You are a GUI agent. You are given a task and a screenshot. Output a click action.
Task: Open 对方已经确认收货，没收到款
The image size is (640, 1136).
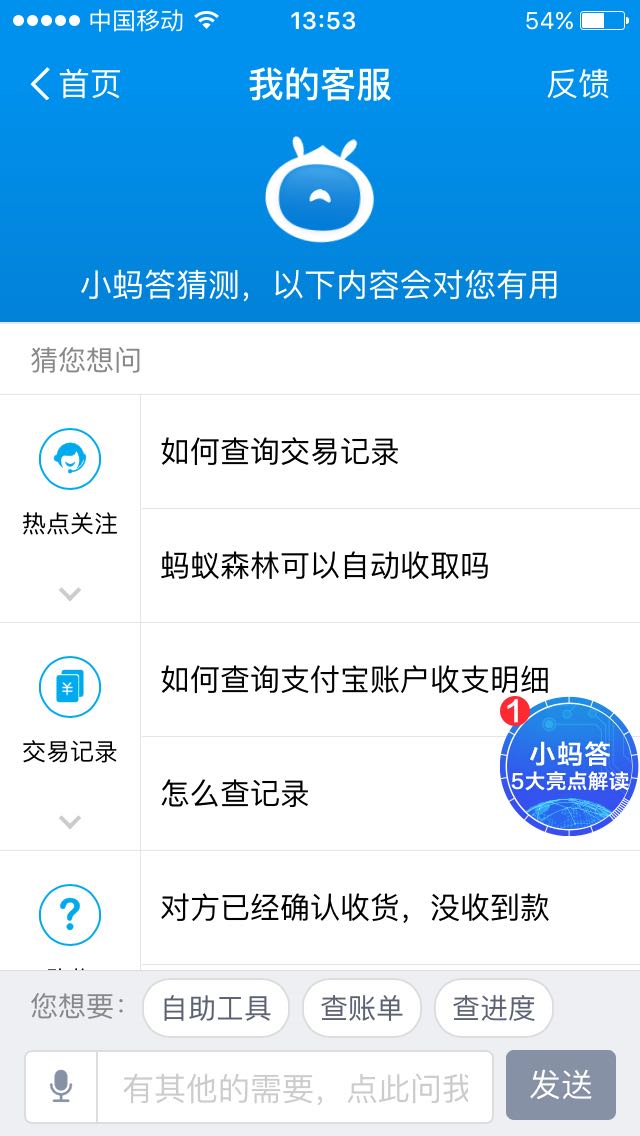pyautogui.click(x=390, y=908)
